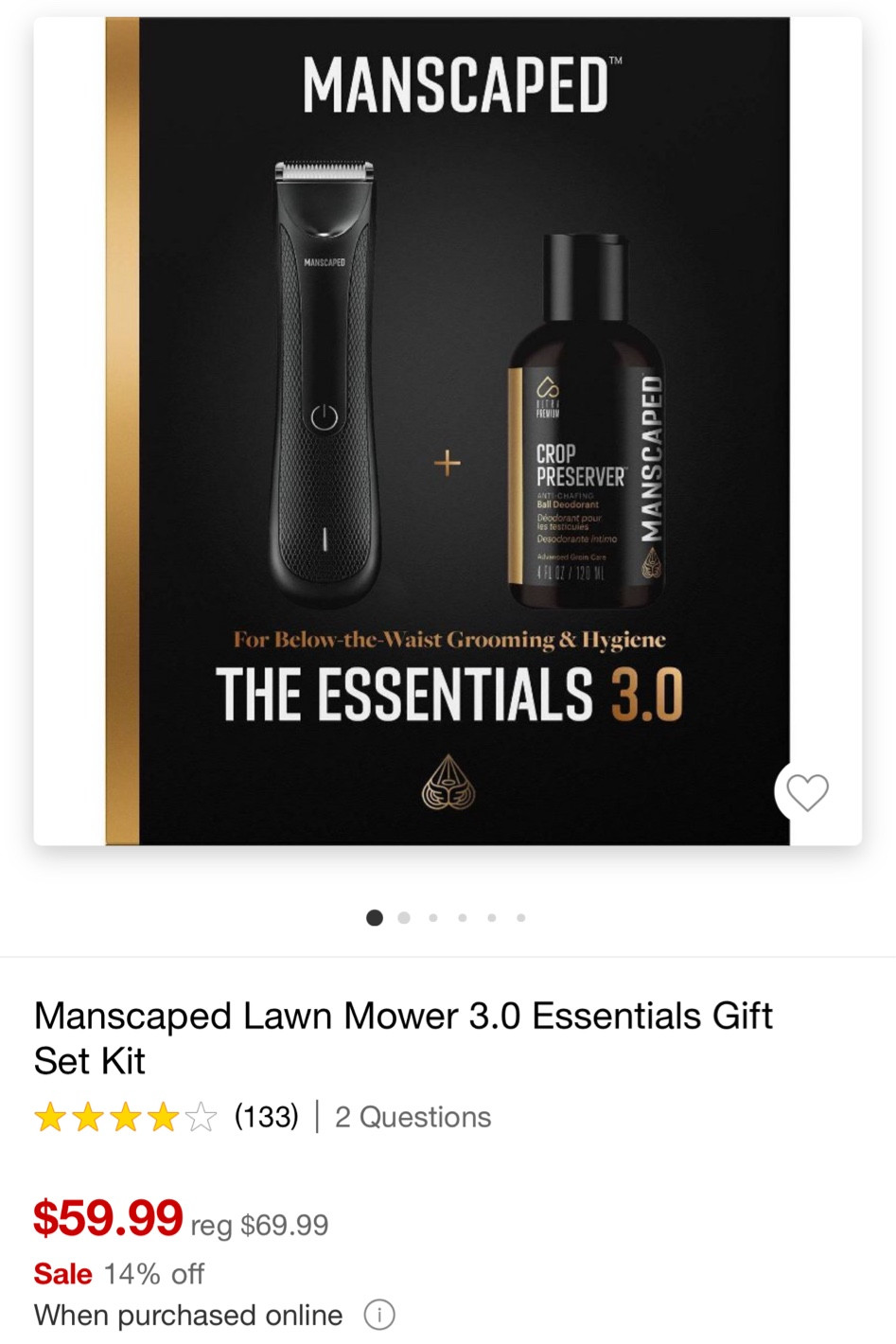Show info about When purchased online
The image size is (896, 1344).
(379, 1315)
